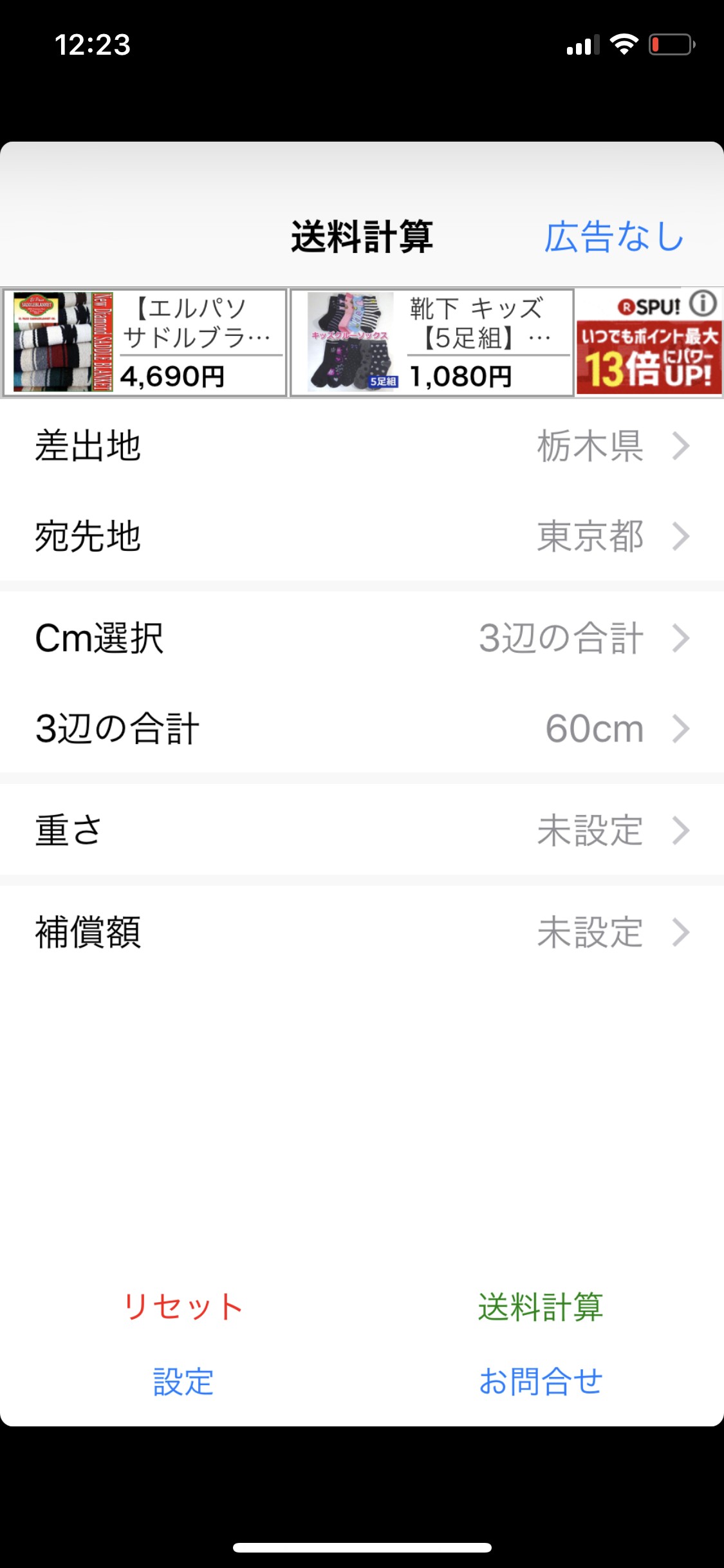The height and width of the screenshot is (1568, 724).
Task: Tap the 広告なし button
Action: [x=613, y=236]
